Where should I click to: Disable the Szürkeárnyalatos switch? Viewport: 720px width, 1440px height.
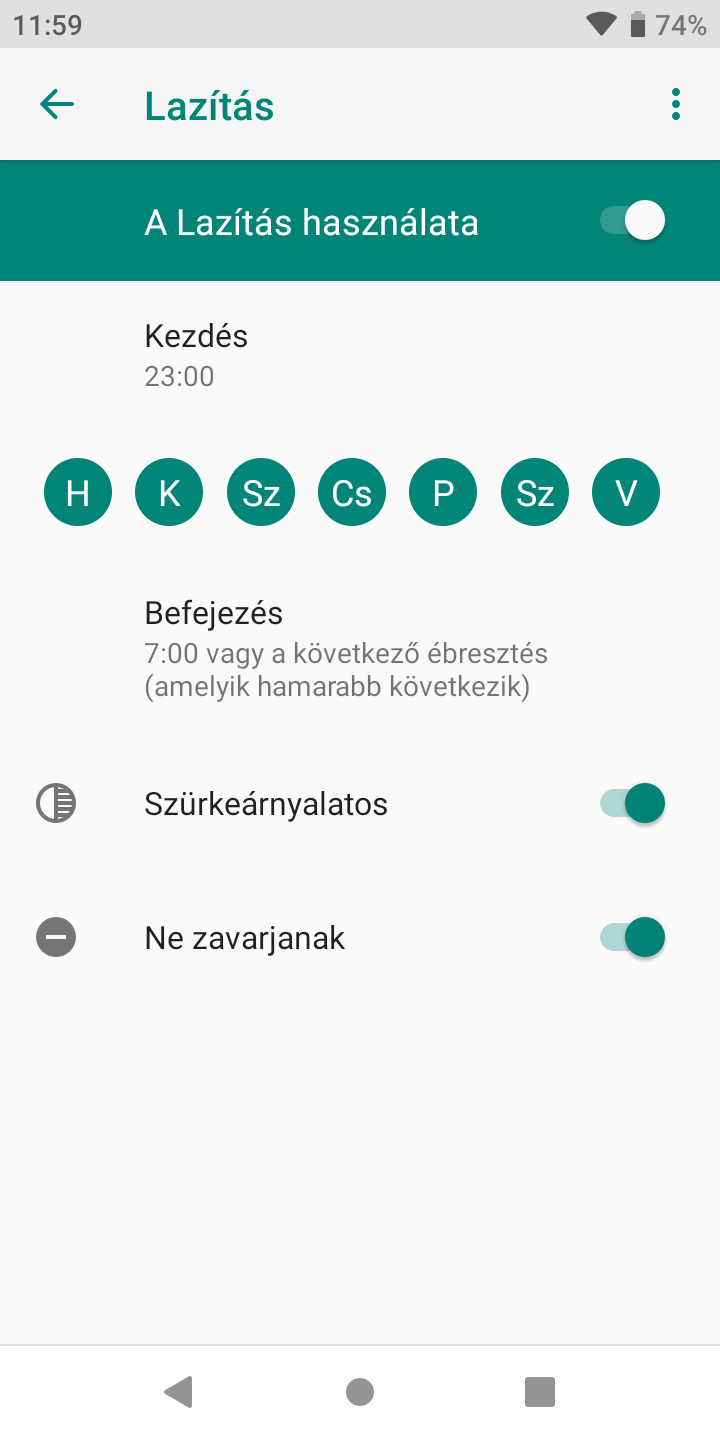tap(632, 803)
